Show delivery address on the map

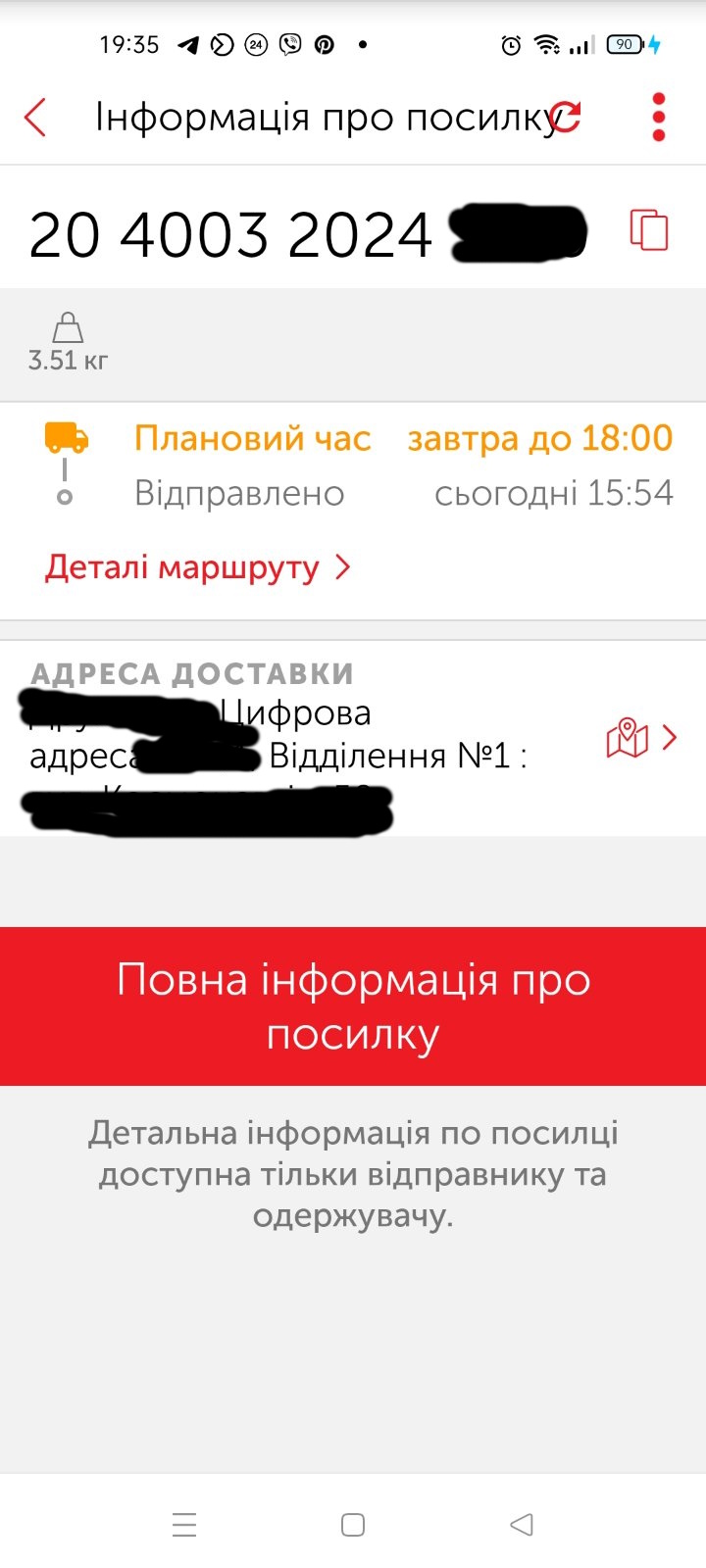(x=642, y=738)
